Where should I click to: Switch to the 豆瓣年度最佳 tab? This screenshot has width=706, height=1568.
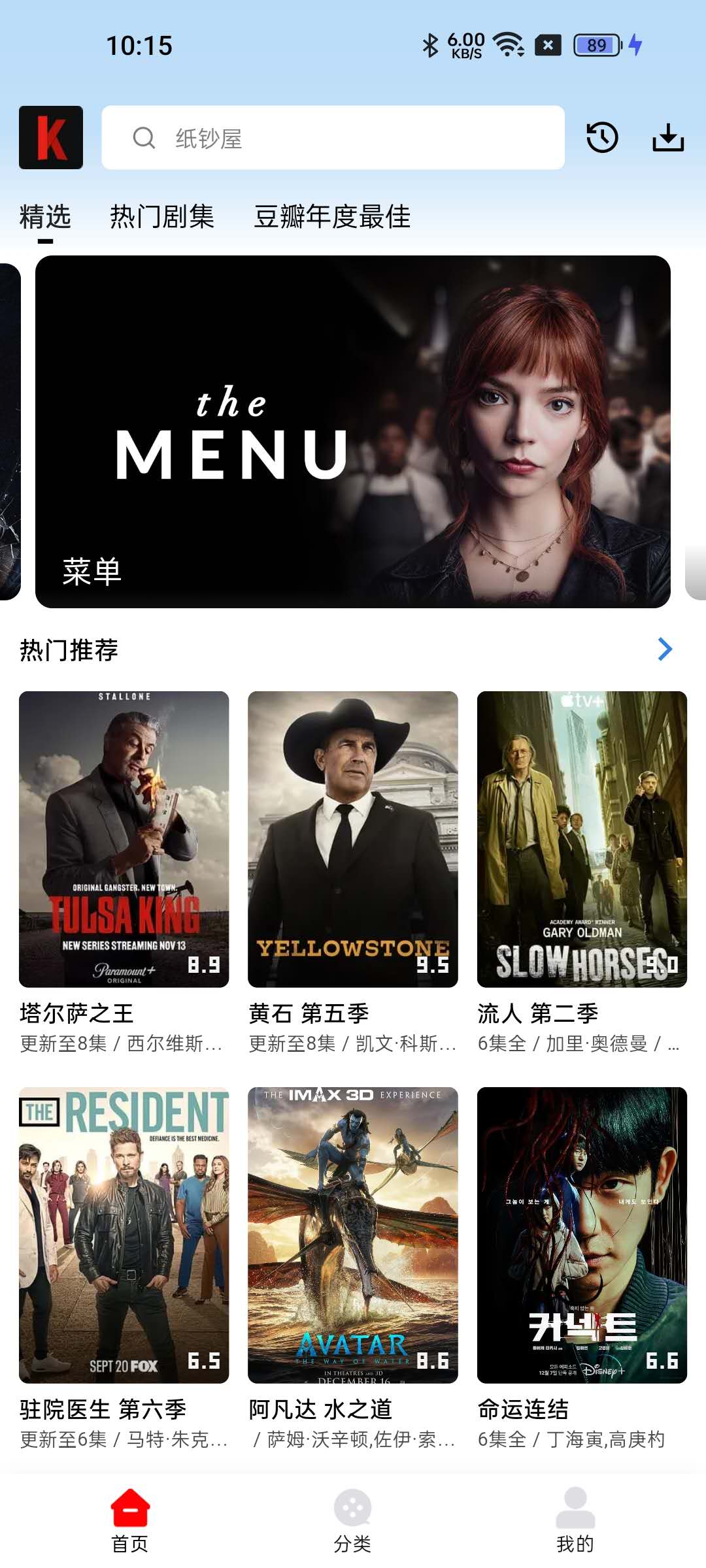[x=332, y=217]
